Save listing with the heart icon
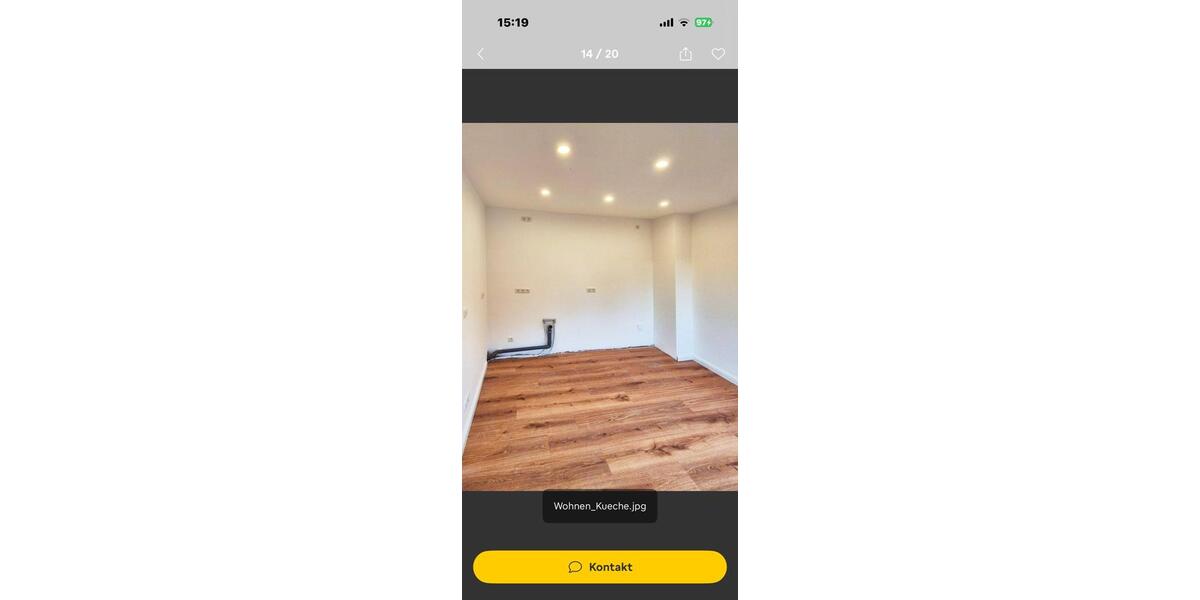The image size is (1200, 600). click(x=718, y=54)
